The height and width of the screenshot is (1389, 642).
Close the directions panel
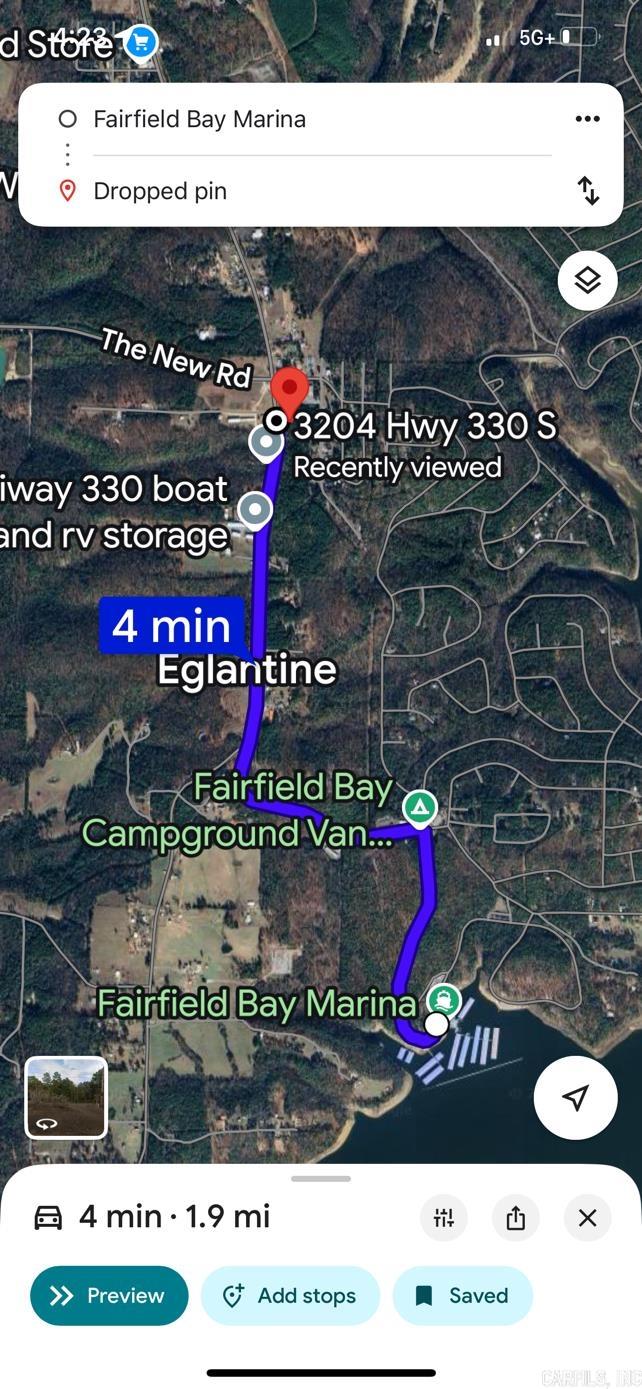point(587,1217)
